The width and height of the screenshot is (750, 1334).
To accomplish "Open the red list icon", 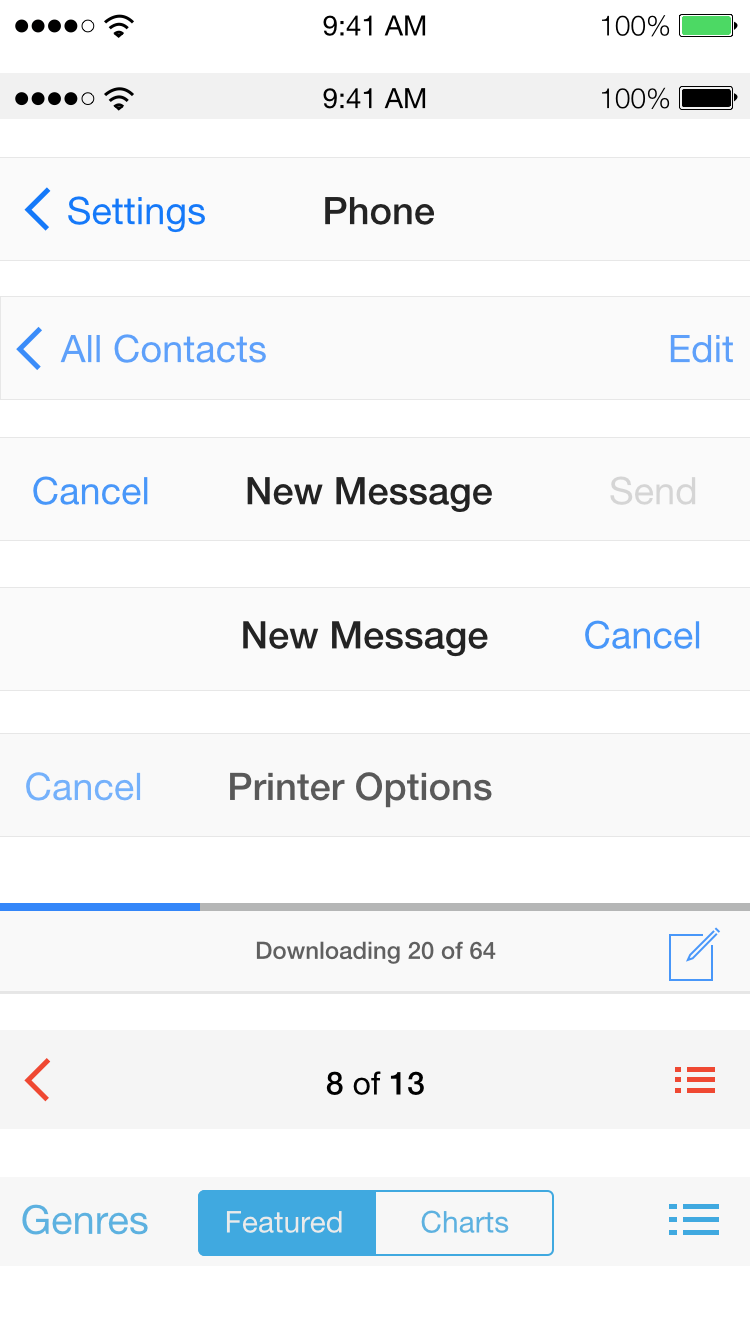I will point(695,1080).
